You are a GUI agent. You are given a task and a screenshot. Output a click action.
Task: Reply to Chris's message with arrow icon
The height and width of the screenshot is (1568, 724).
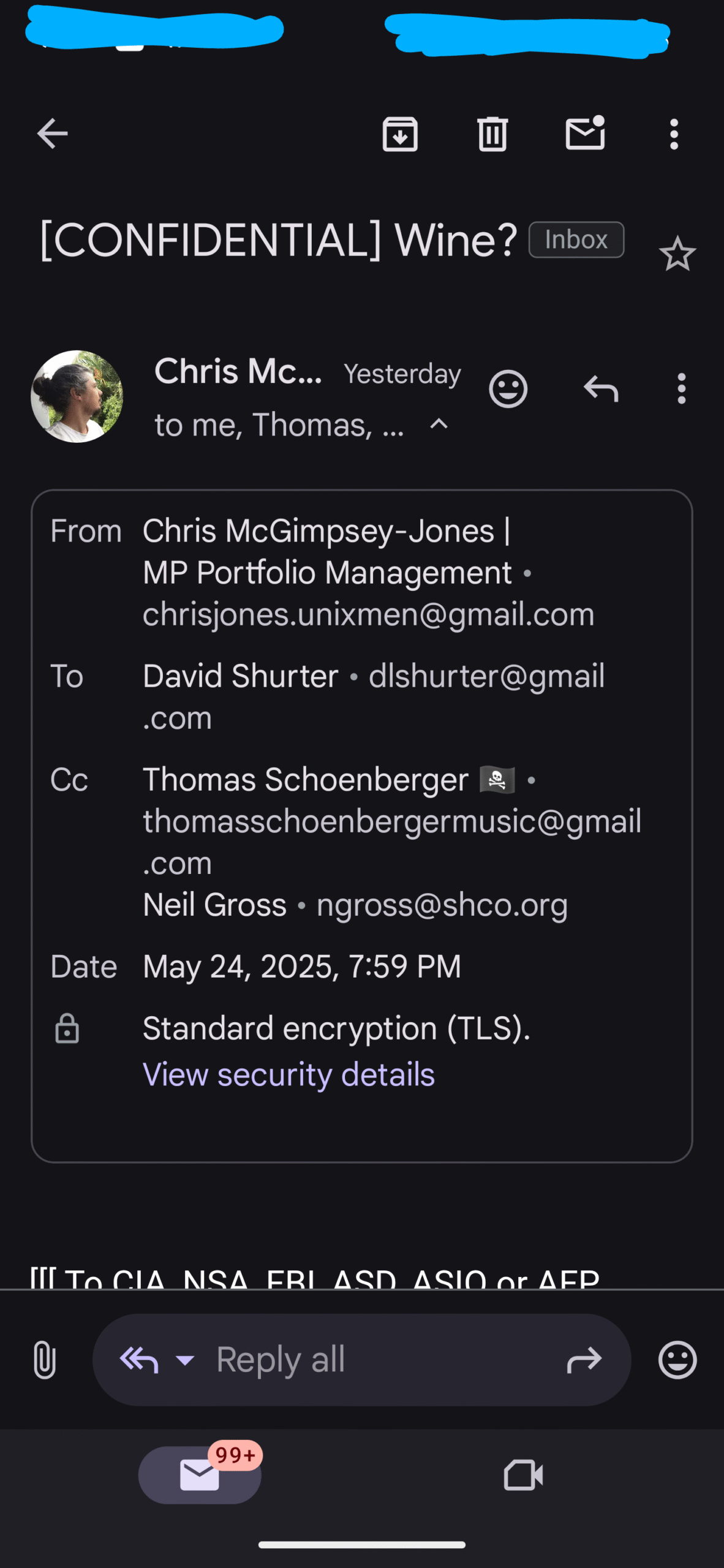pyautogui.click(x=601, y=388)
